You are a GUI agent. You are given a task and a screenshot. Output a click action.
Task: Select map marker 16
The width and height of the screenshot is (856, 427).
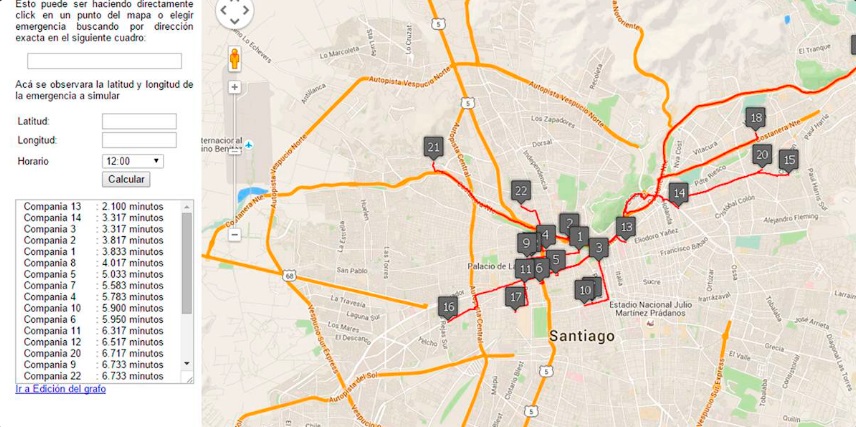point(447,307)
